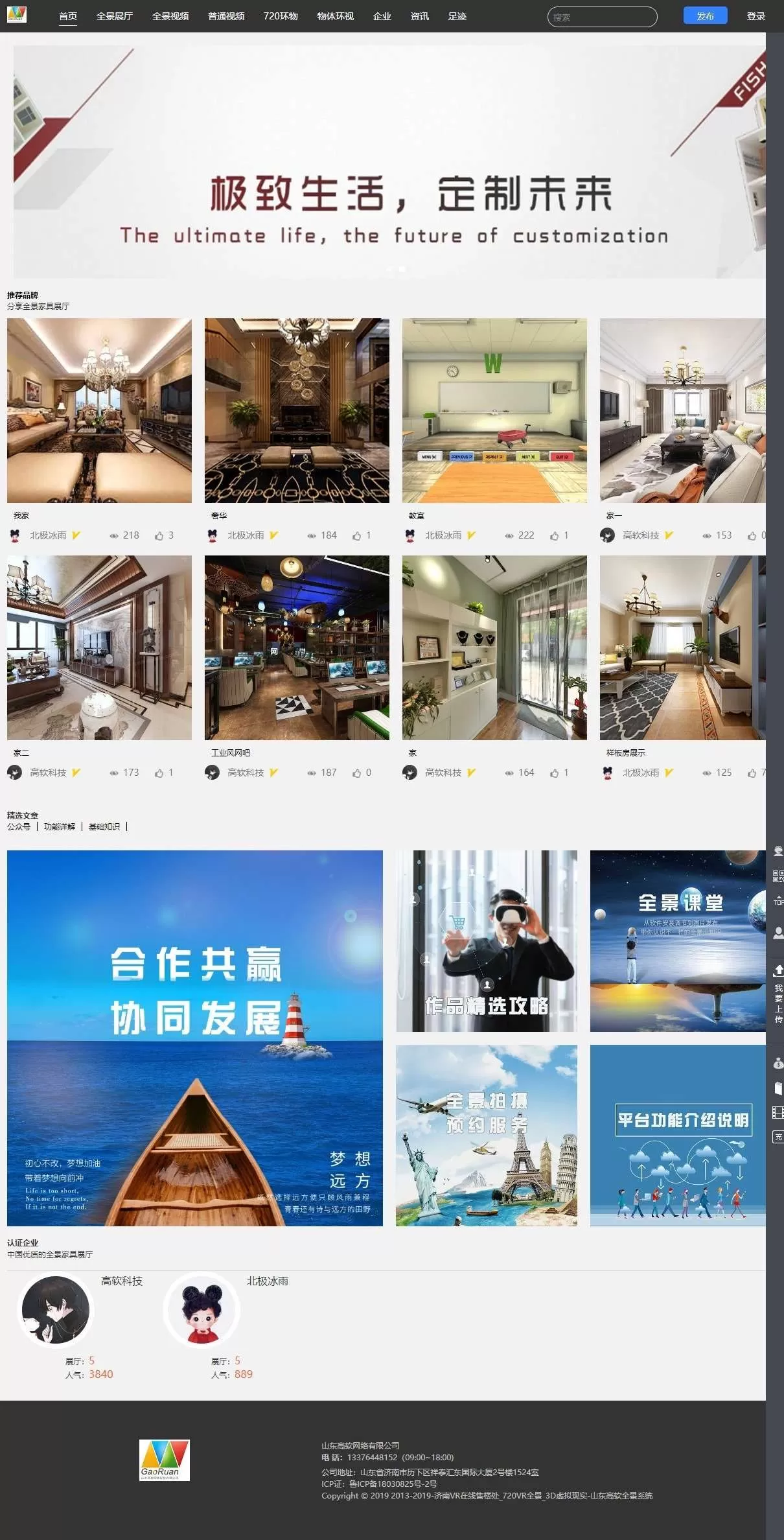Image resolution: width=784 pixels, height=1540 pixels.
Task: Open the 合作共赢 协同发展 article
Action: [x=195, y=1038]
